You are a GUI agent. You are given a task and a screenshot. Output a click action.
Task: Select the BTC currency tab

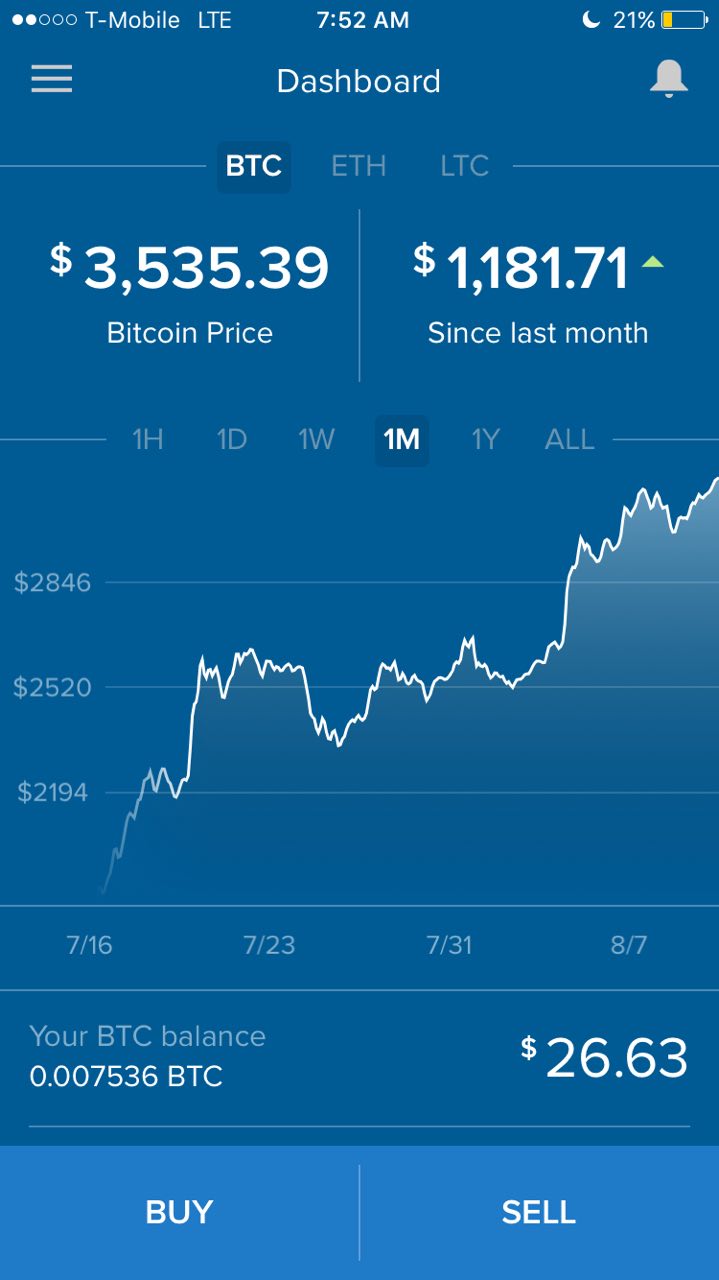pos(254,166)
